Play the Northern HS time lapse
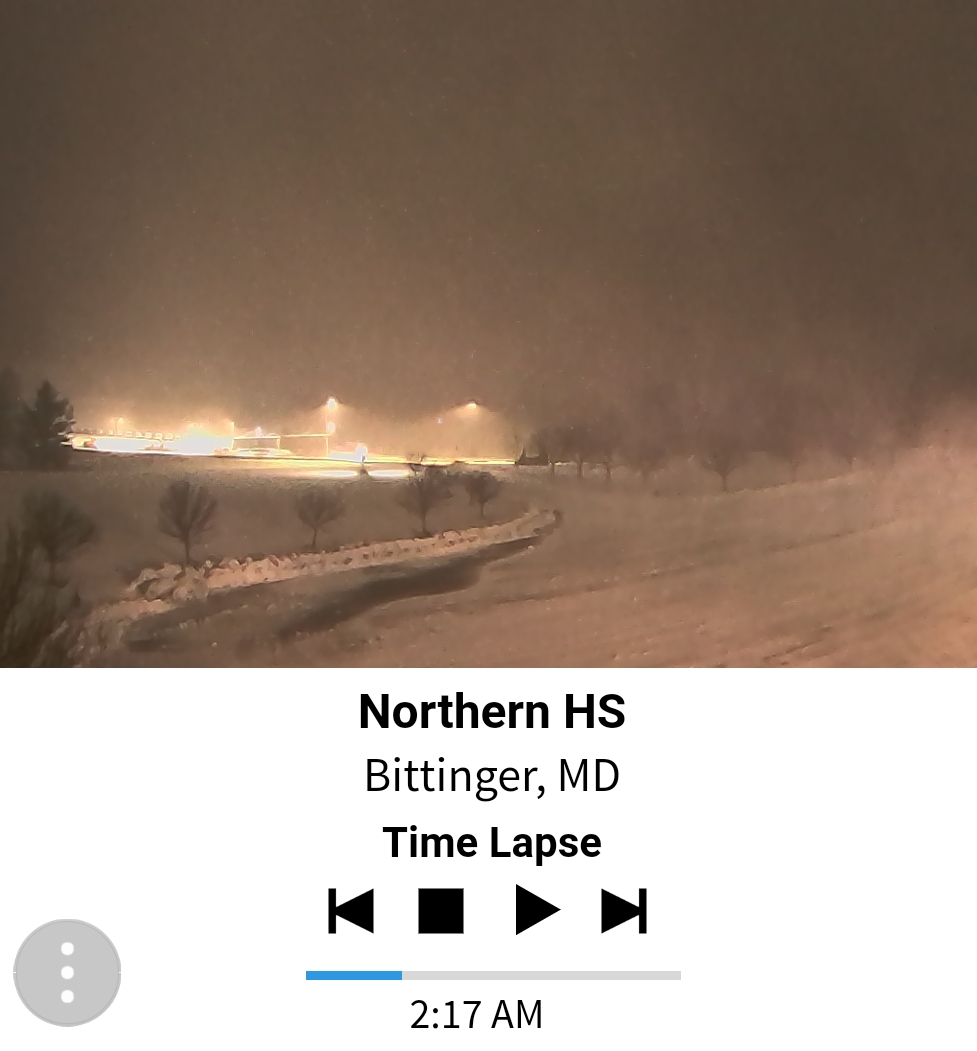977x1051 pixels. coord(537,910)
